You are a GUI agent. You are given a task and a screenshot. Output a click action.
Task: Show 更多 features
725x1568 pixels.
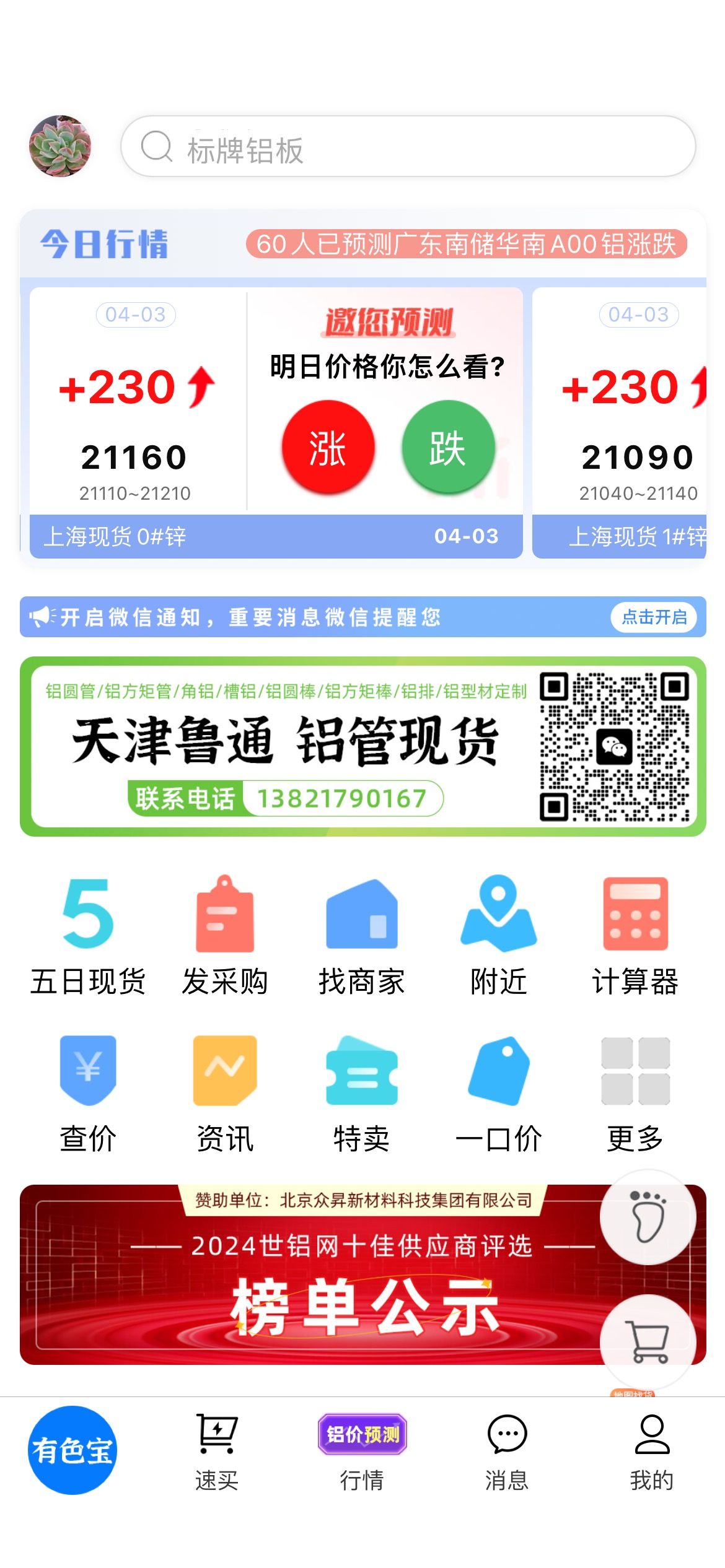636,1094
